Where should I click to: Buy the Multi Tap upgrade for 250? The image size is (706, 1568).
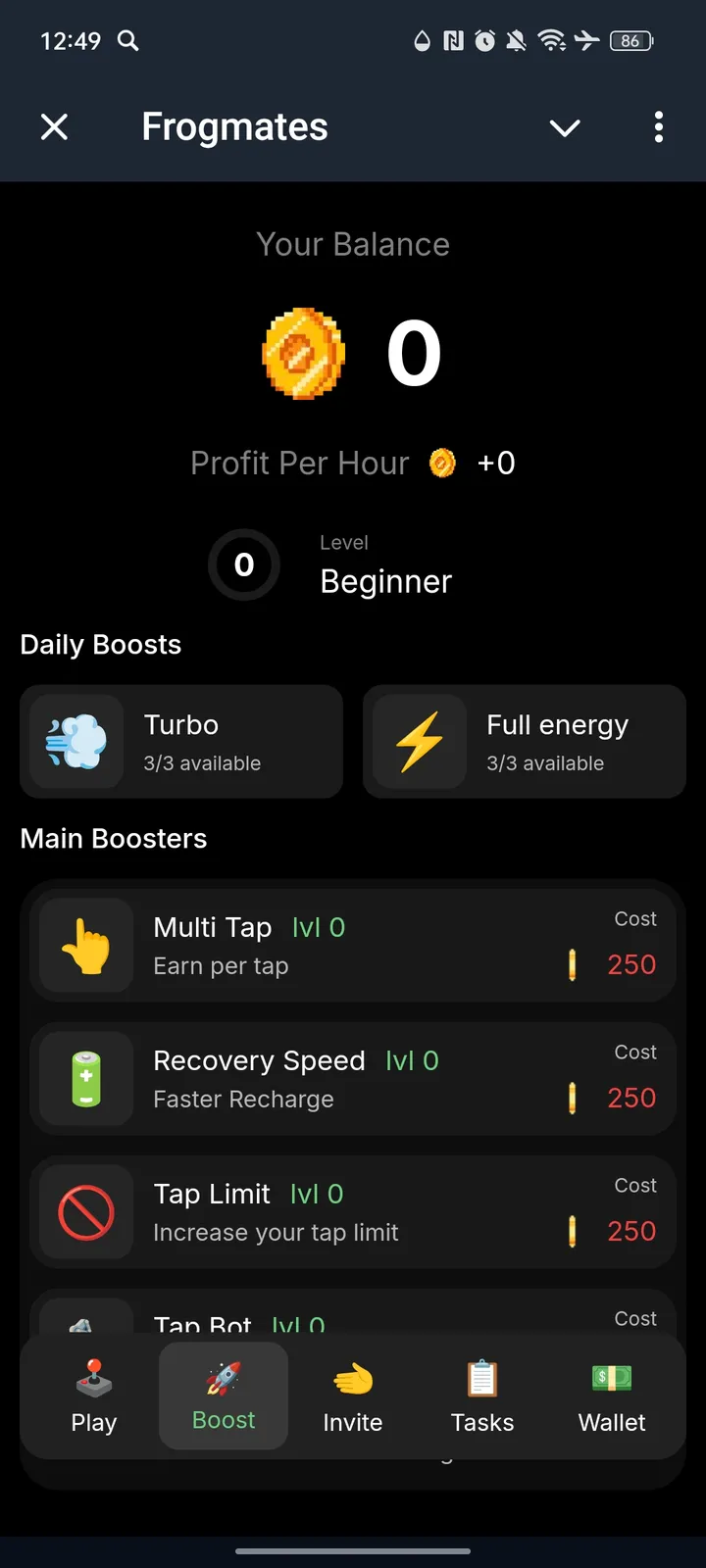[353, 946]
